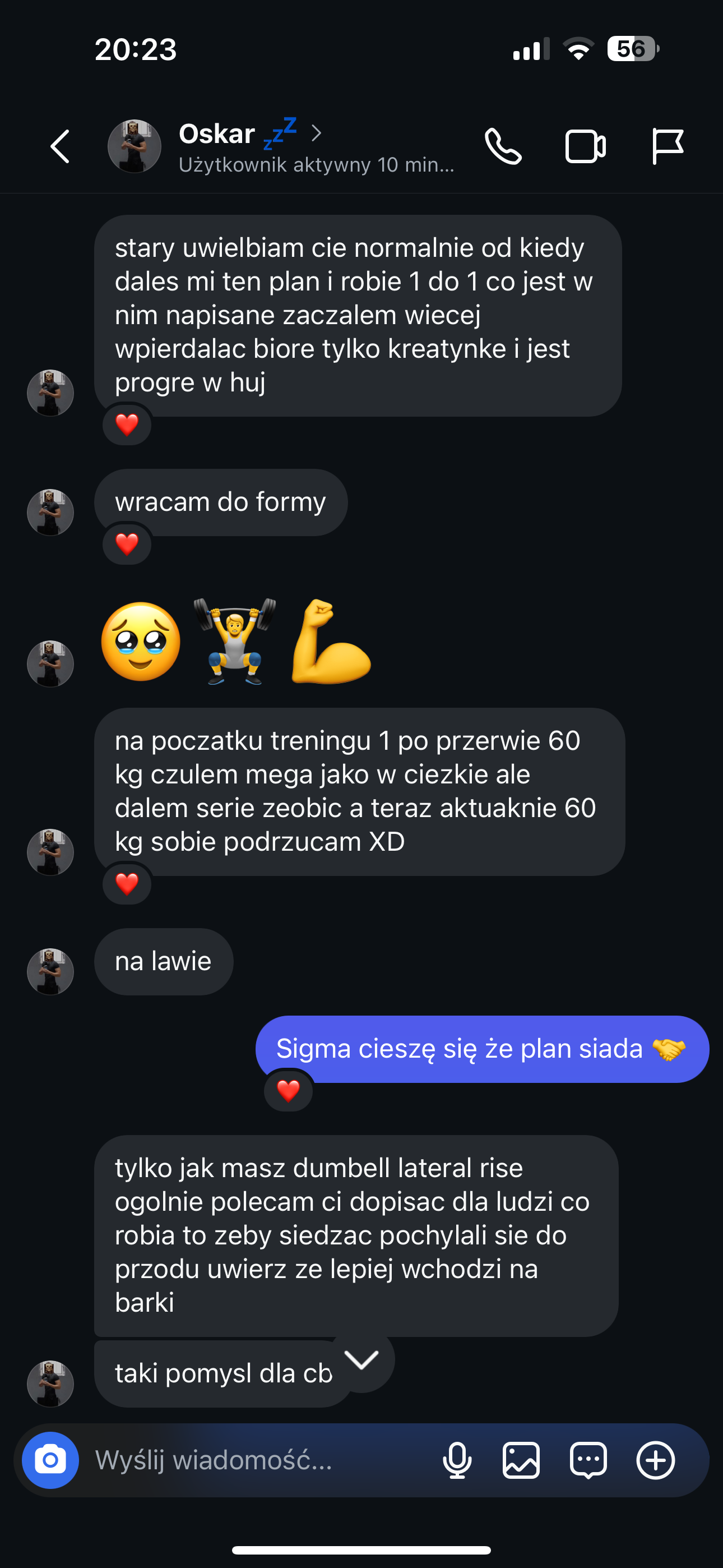The image size is (723, 1568).
Task: Start a voice call with Oskar
Action: [x=503, y=147]
